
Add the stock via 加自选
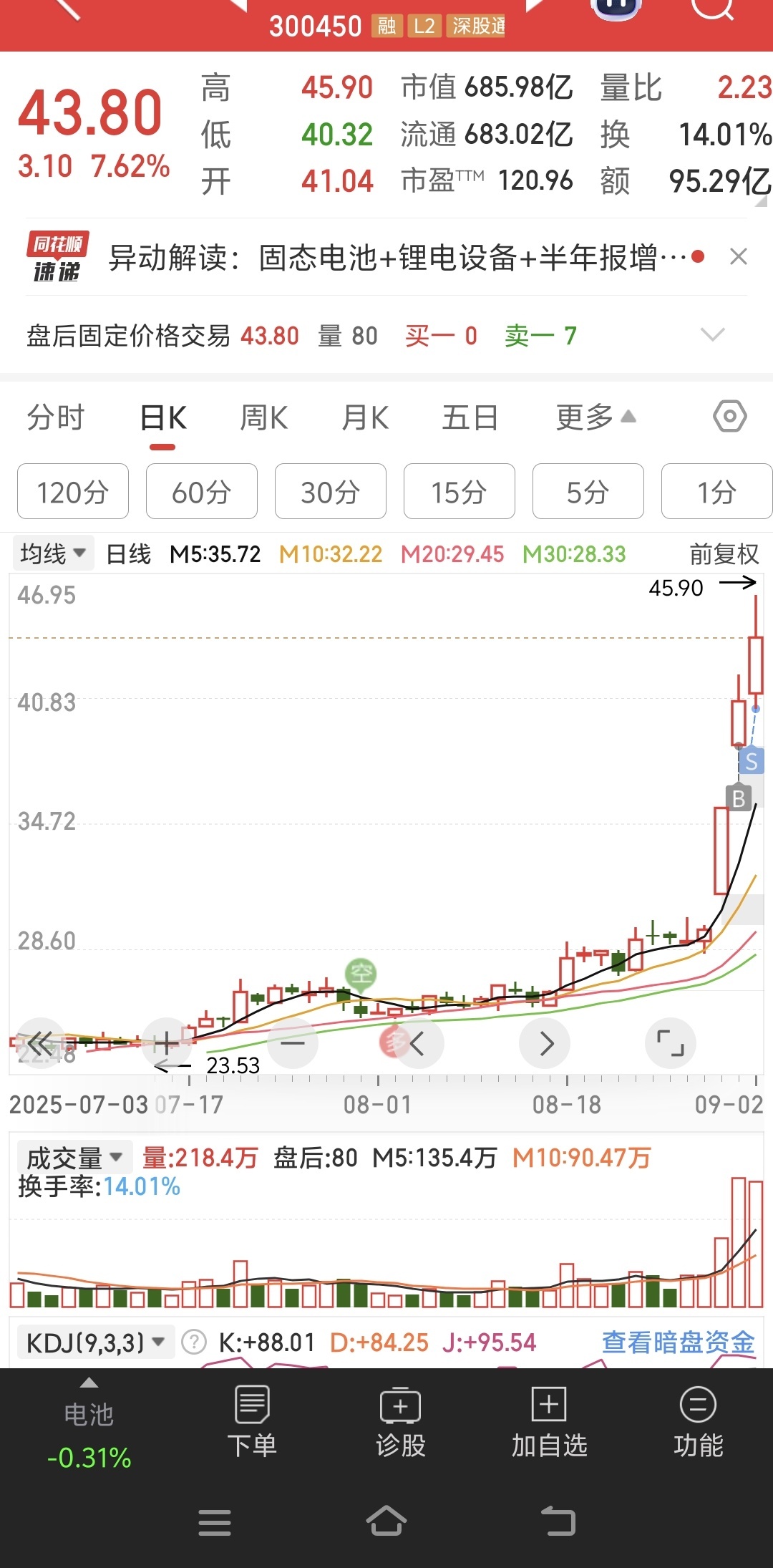[x=549, y=1422]
